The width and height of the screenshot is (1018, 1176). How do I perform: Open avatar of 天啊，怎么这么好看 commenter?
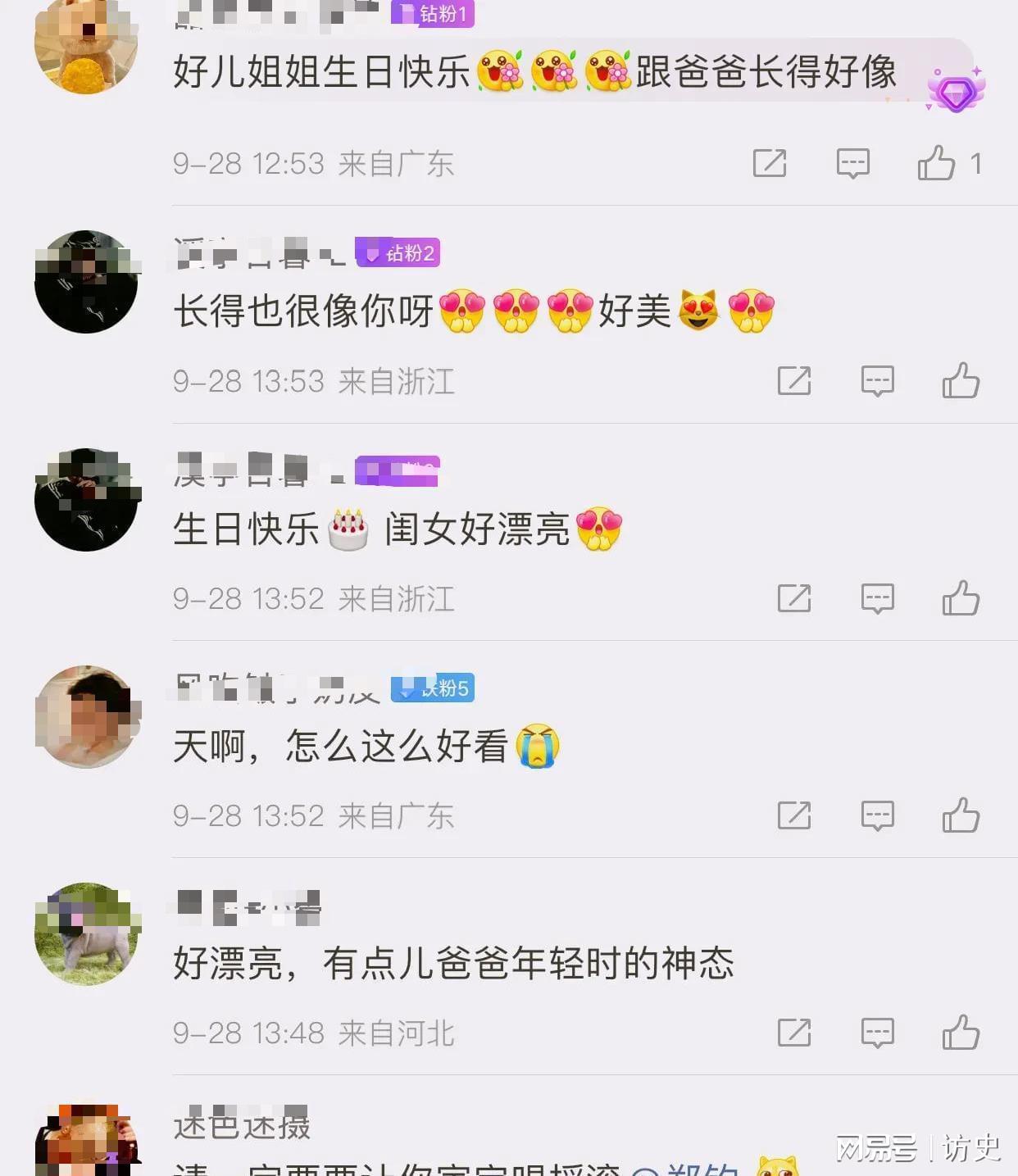(86, 717)
